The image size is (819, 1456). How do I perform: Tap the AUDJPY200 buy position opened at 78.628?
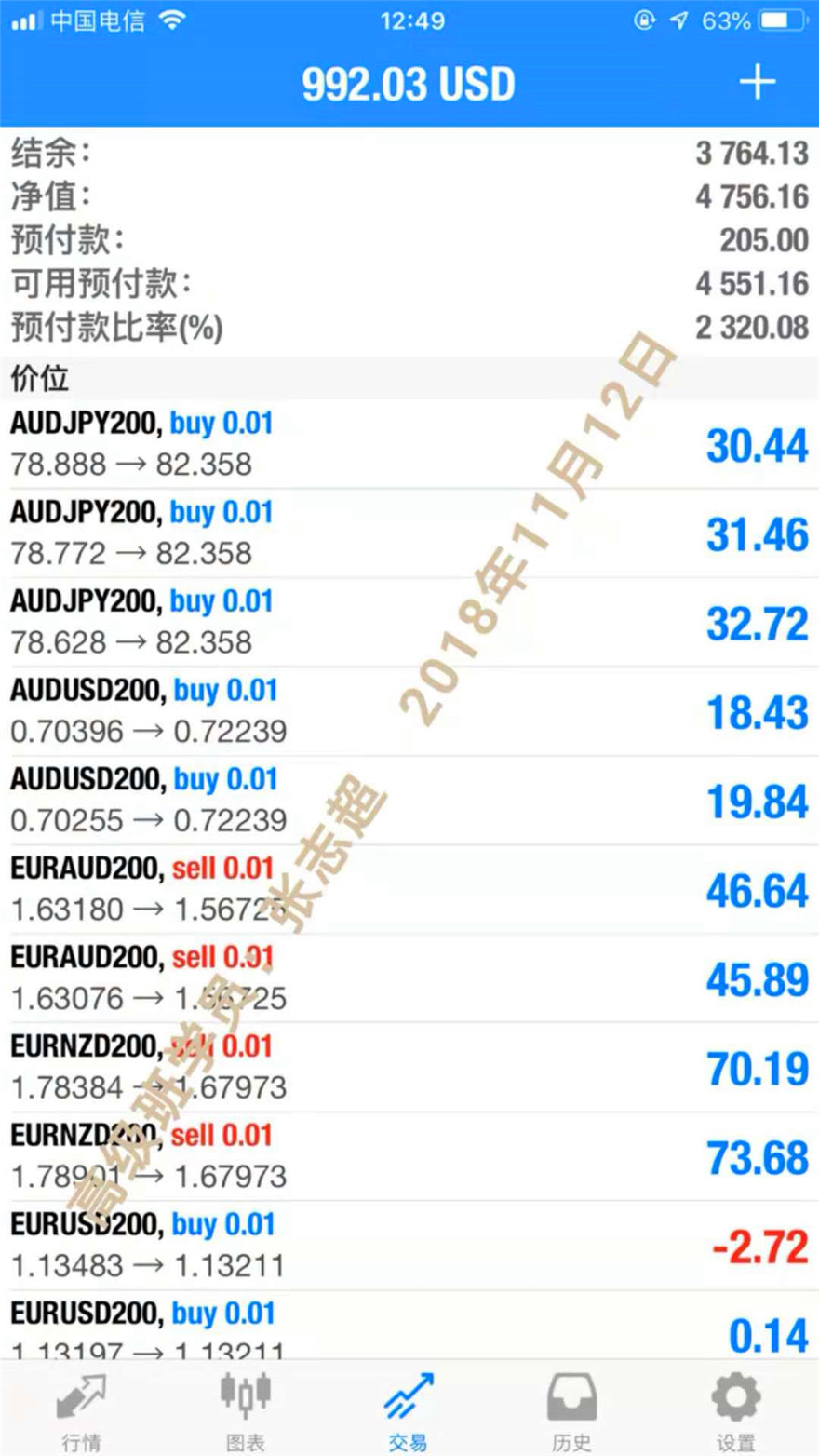(409, 623)
